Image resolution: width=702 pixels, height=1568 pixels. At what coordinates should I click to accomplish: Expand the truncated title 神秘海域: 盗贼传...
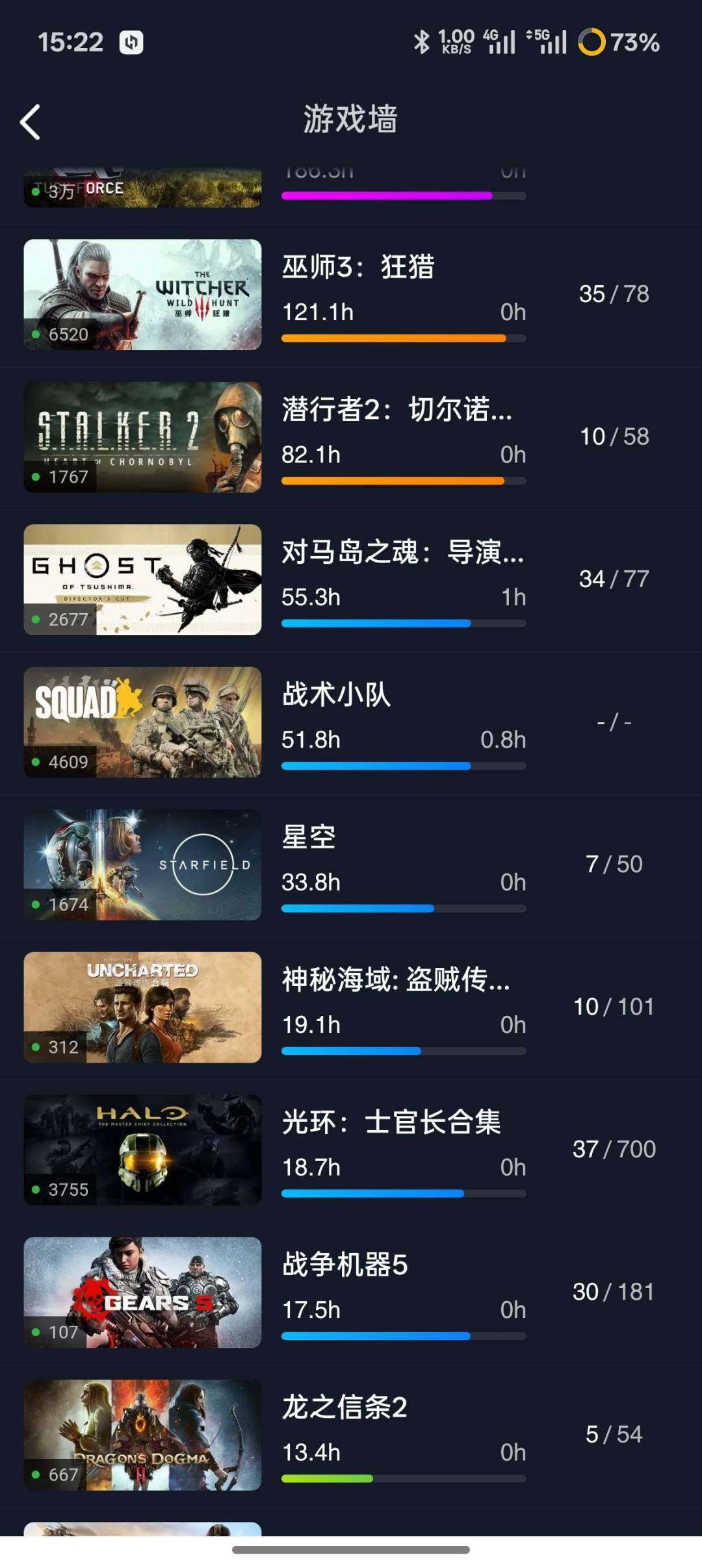pos(396,983)
